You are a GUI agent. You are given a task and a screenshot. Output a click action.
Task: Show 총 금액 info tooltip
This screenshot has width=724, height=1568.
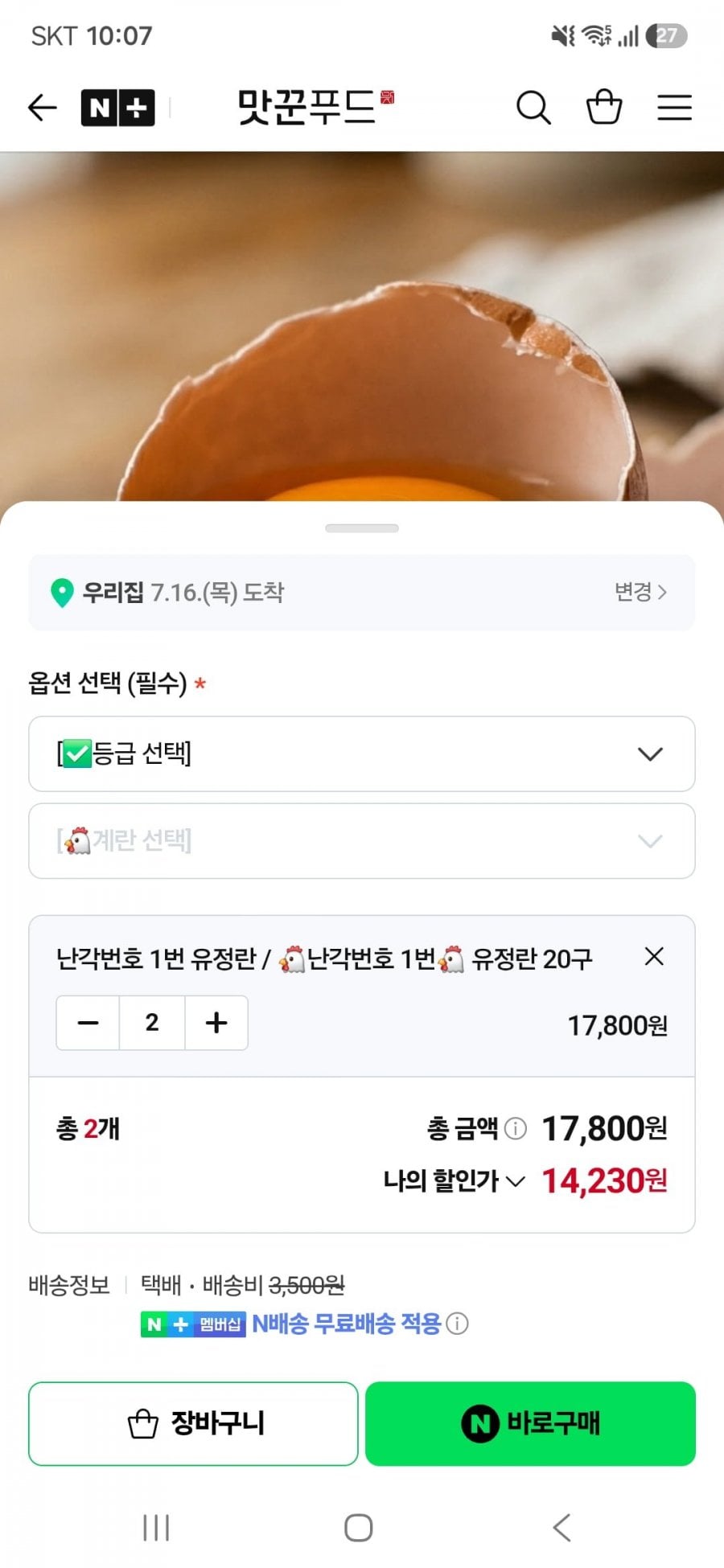(516, 1129)
